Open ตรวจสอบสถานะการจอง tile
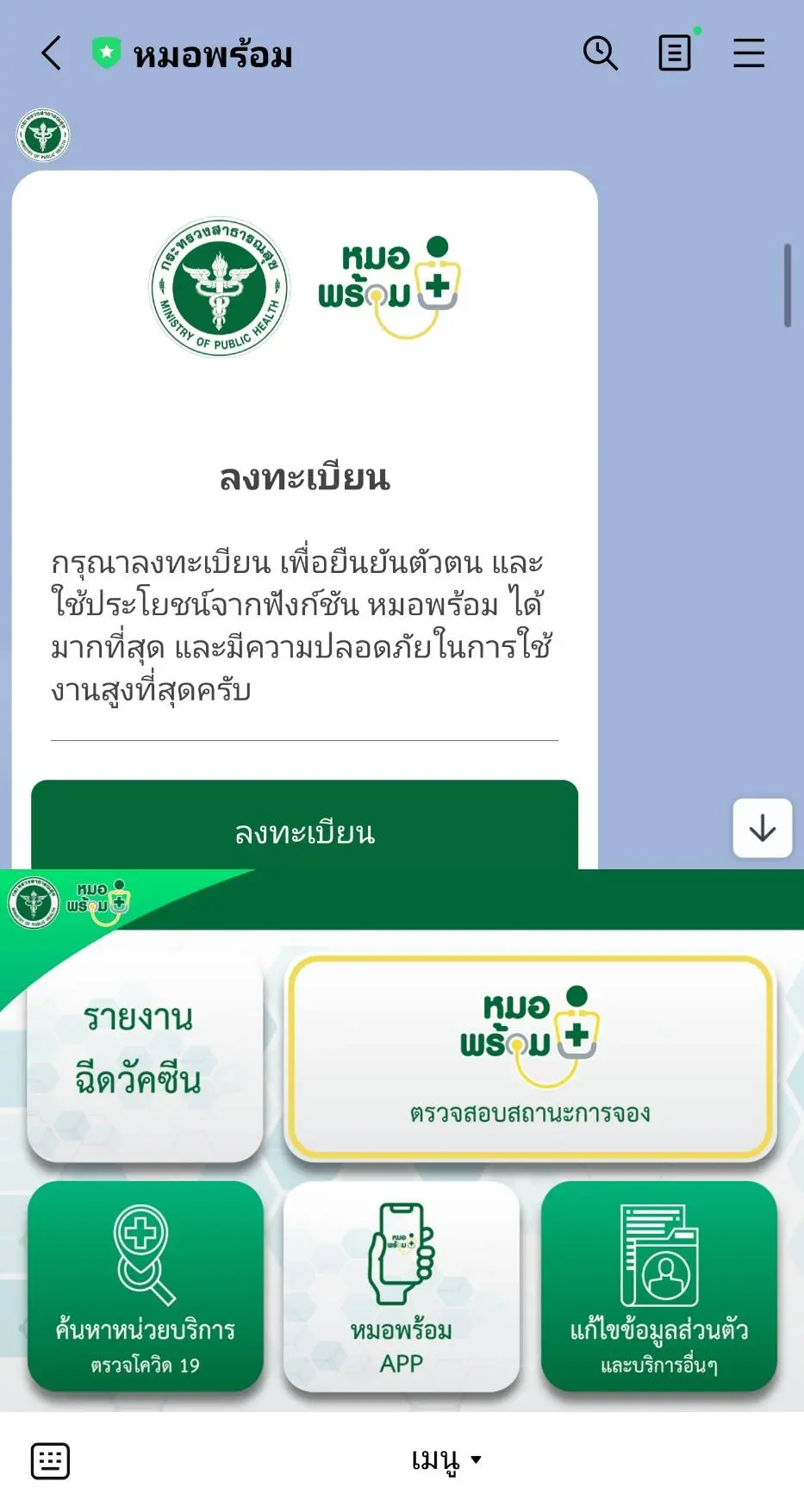The height and width of the screenshot is (1512, 804). tap(530, 1058)
